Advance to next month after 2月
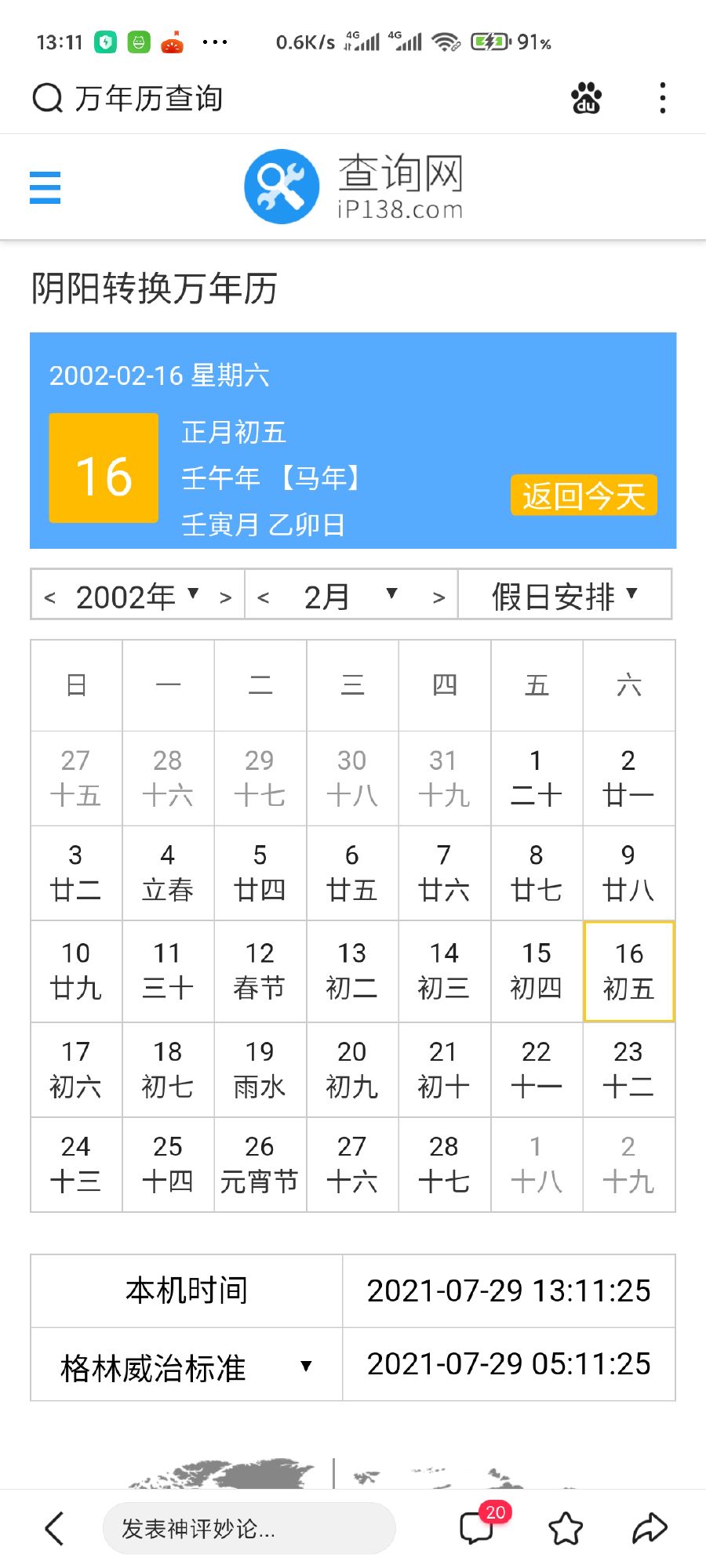The height and width of the screenshot is (1568, 706). [439, 597]
